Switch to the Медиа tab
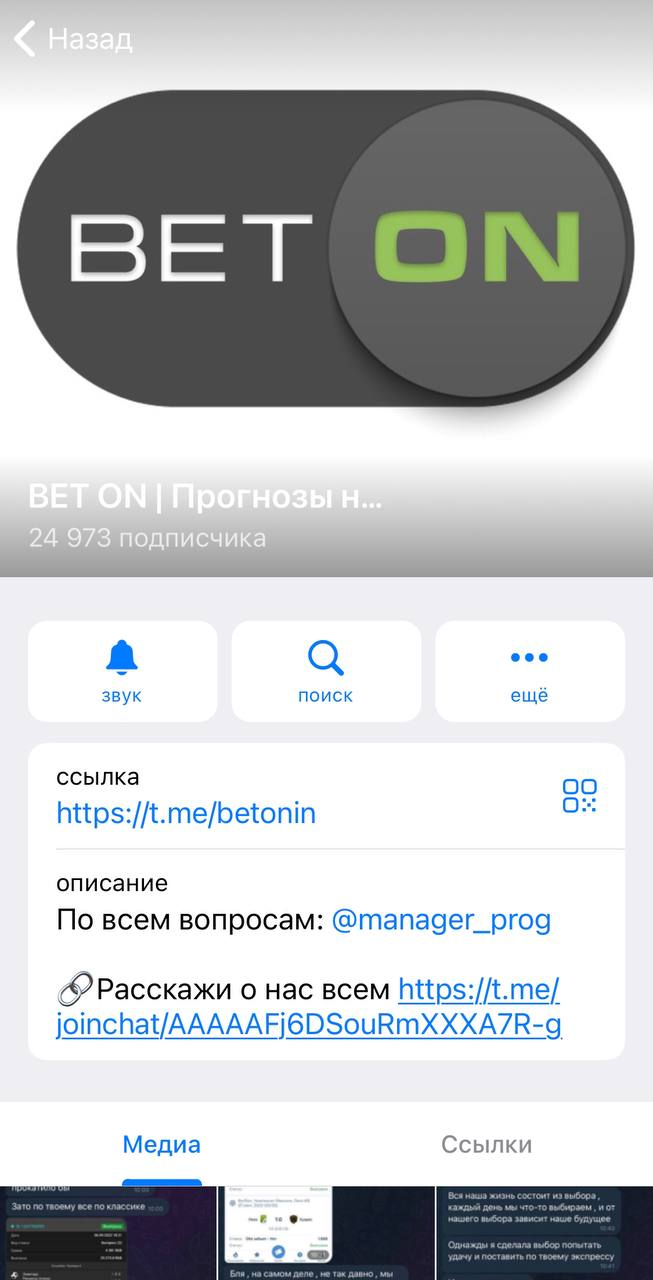 [x=162, y=1145]
